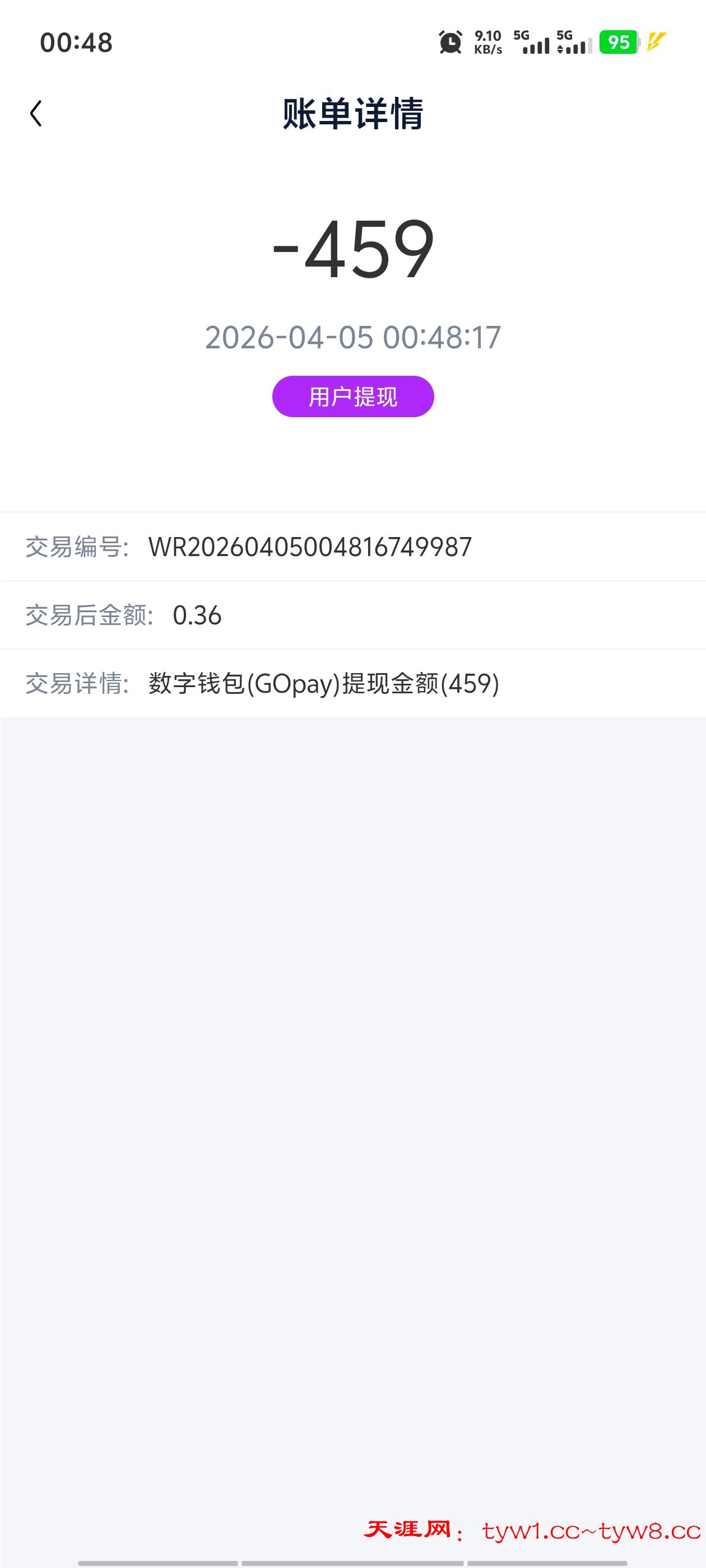Select the balance value 0.36

tap(198, 615)
